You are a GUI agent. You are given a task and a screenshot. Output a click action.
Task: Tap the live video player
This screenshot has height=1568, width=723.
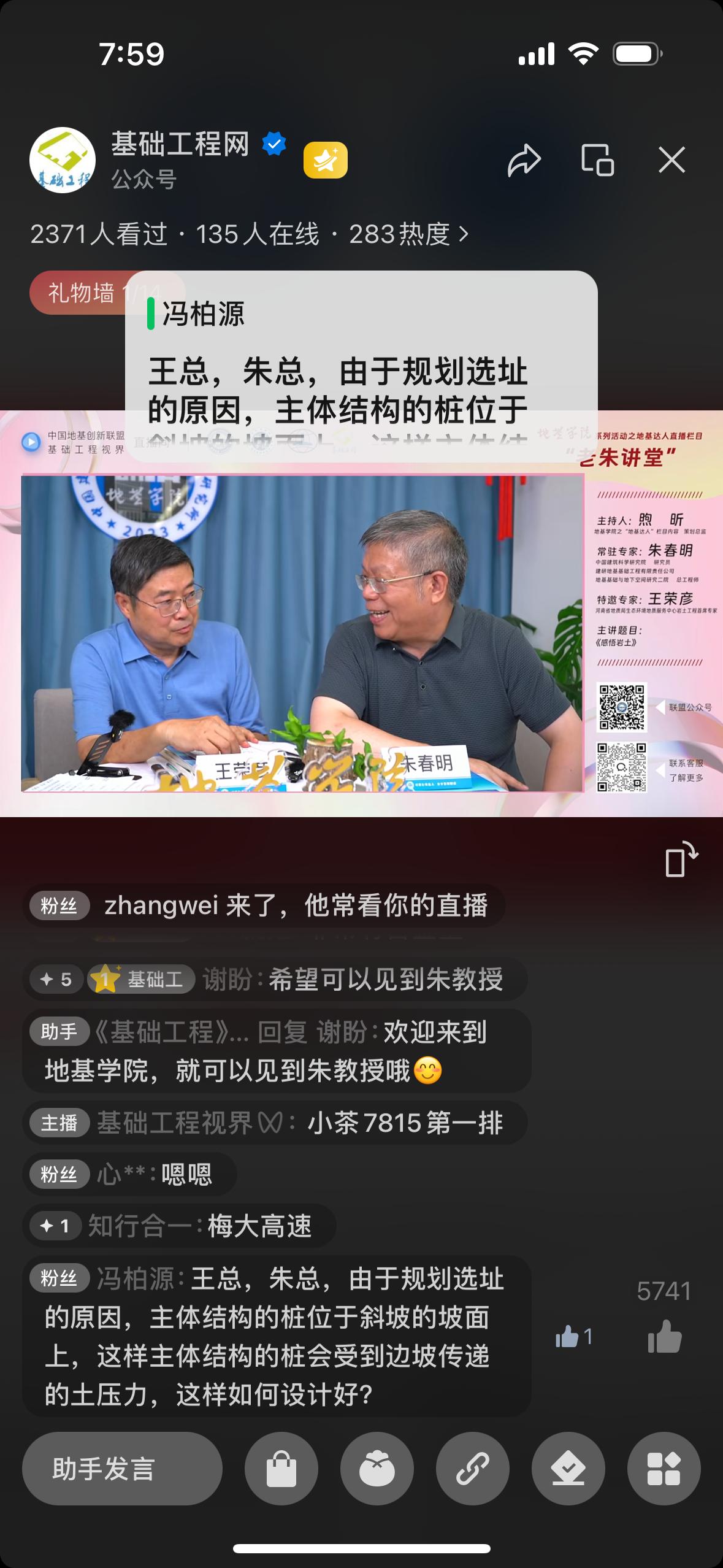coord(302,633)
